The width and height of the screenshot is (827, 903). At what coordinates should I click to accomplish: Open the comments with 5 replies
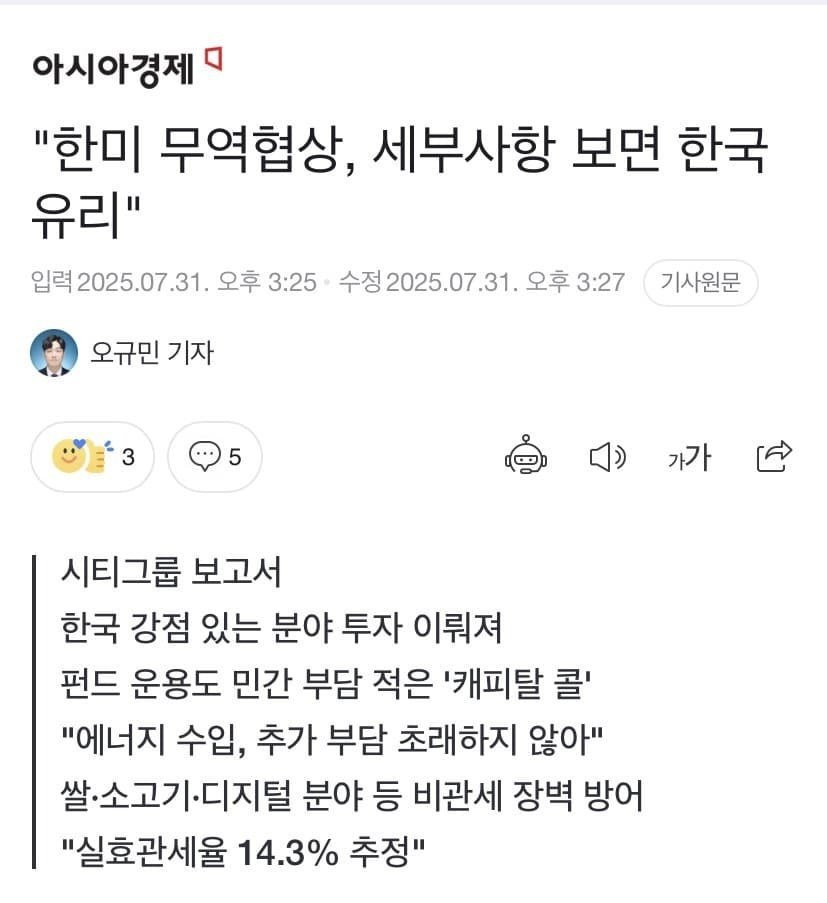click(x=215, y=457)
